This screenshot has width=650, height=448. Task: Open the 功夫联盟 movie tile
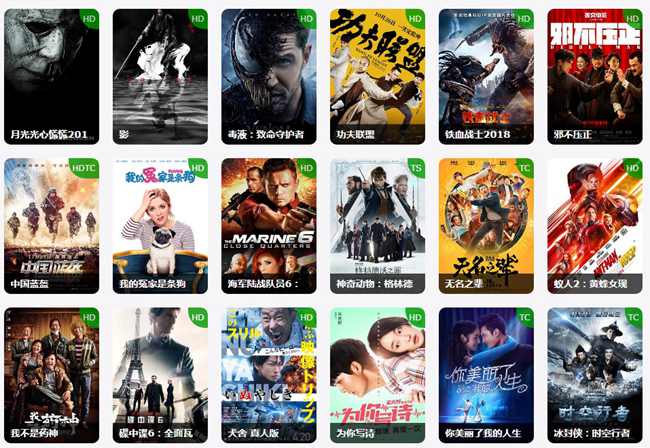click(x=377, y=75)
